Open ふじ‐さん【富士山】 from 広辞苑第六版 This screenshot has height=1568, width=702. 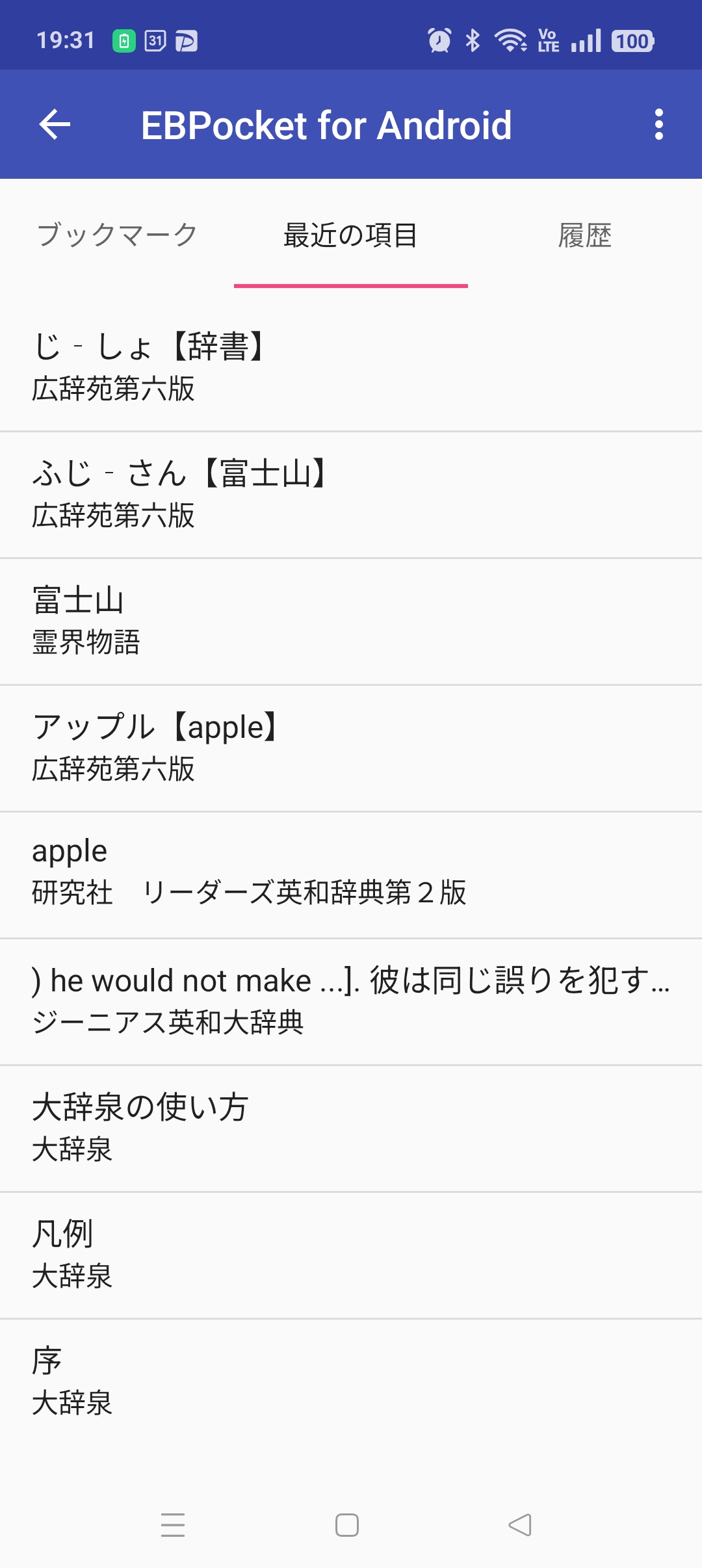(x=351, y=494)
